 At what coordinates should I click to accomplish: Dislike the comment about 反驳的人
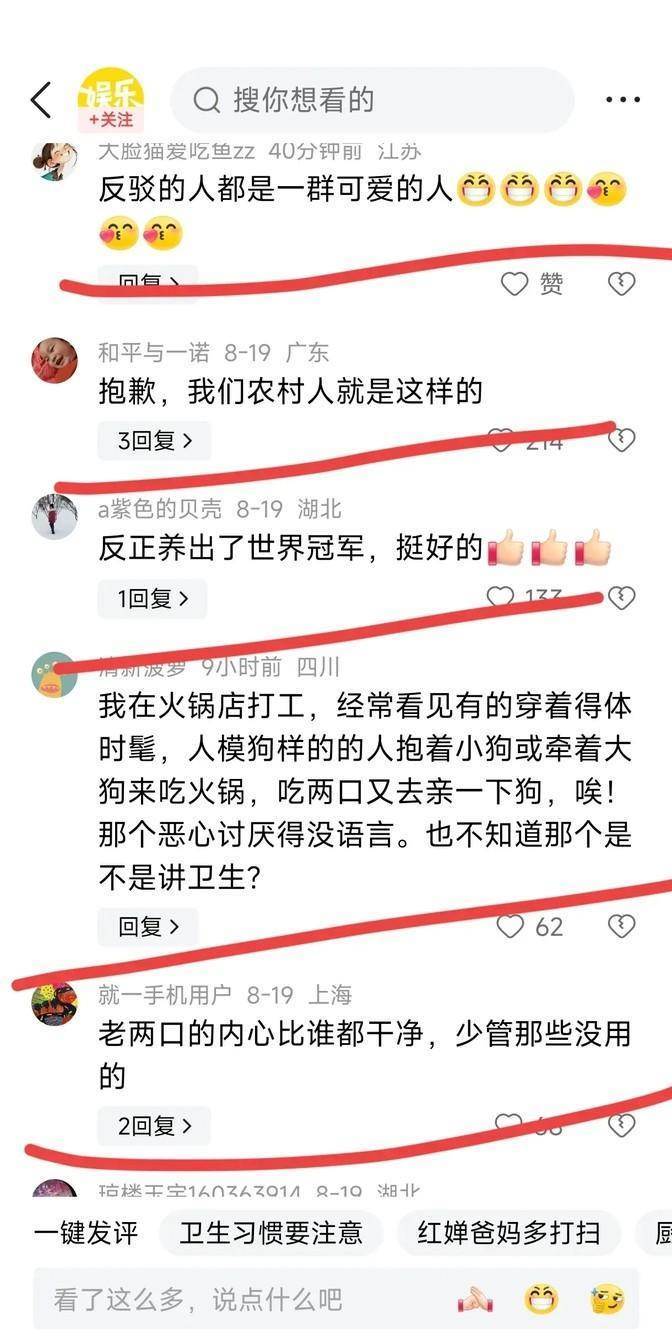(621, 284)
